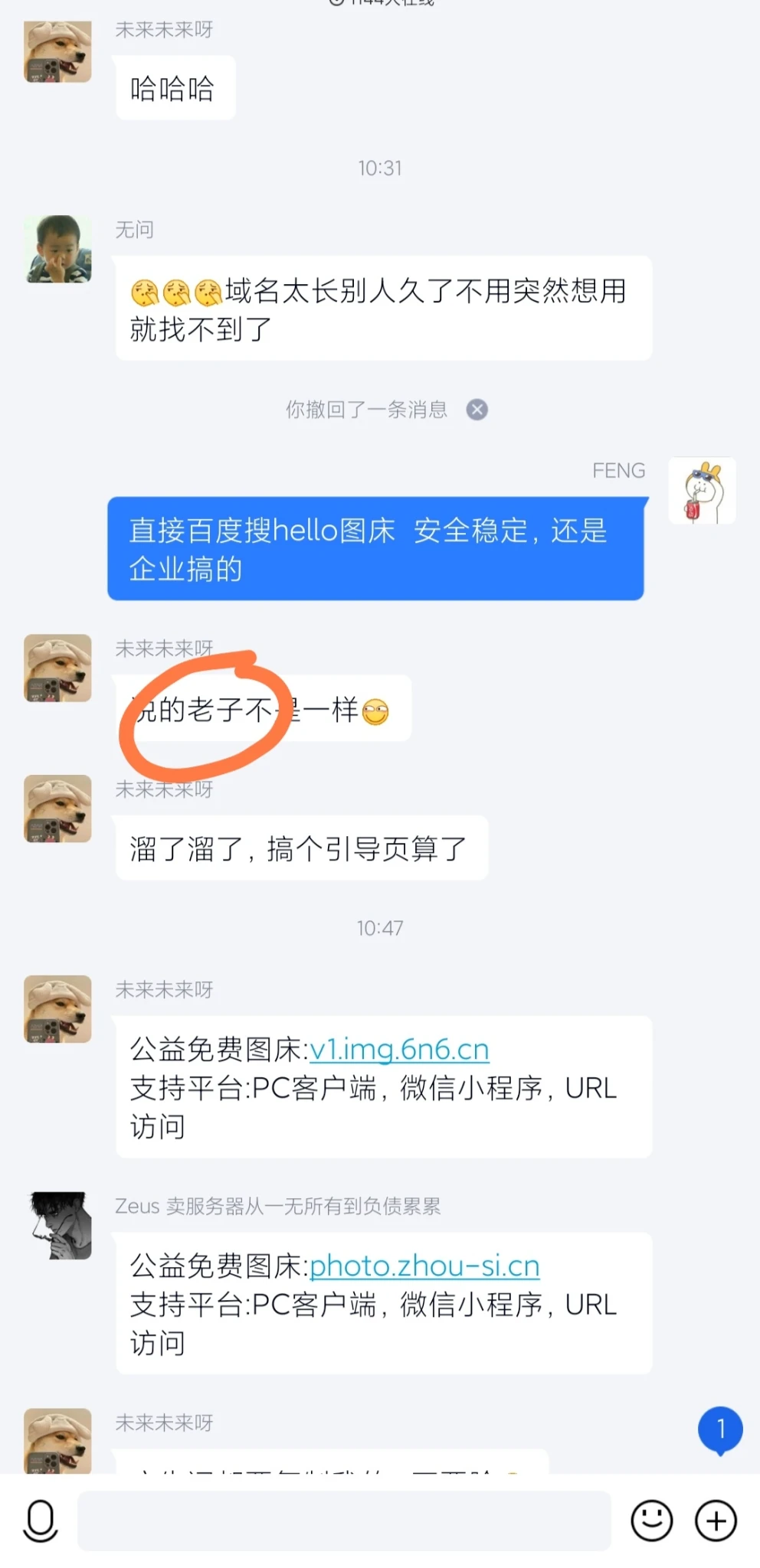Dismiss the recalled message notice
Image resolution: width=760 pixels, height=1568 pixels.
pos(477,410)
